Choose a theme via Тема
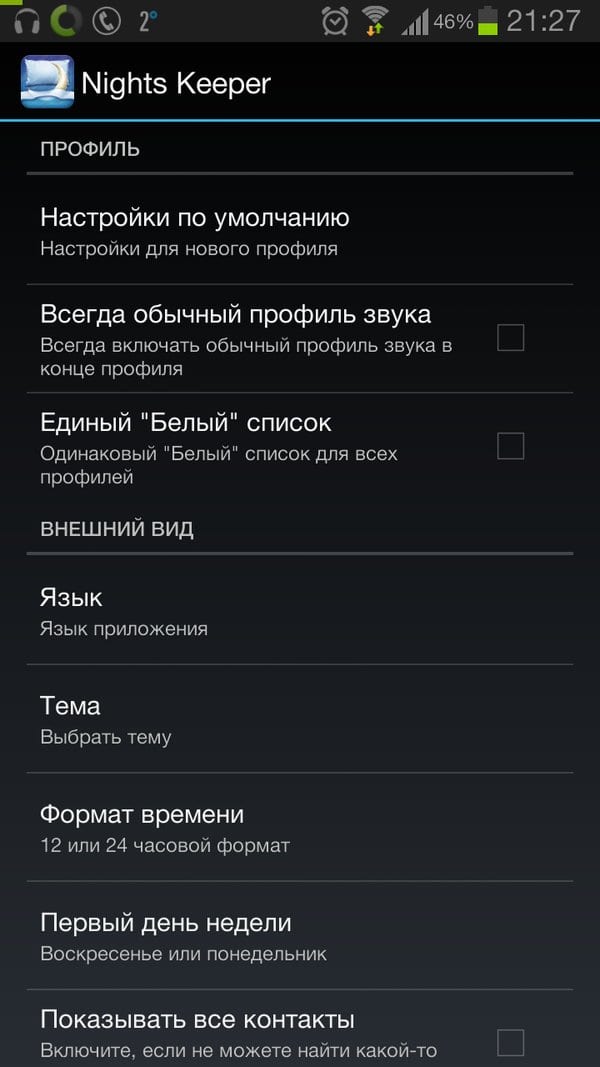 pyautogui.click(x=300, y=719)
